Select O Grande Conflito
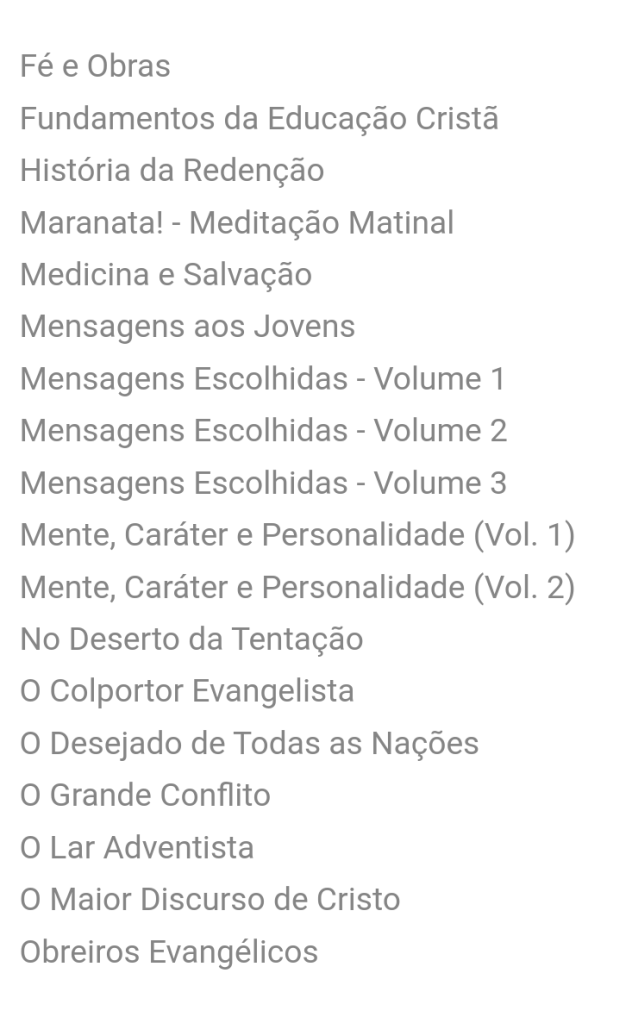 [x=145, y=795]
